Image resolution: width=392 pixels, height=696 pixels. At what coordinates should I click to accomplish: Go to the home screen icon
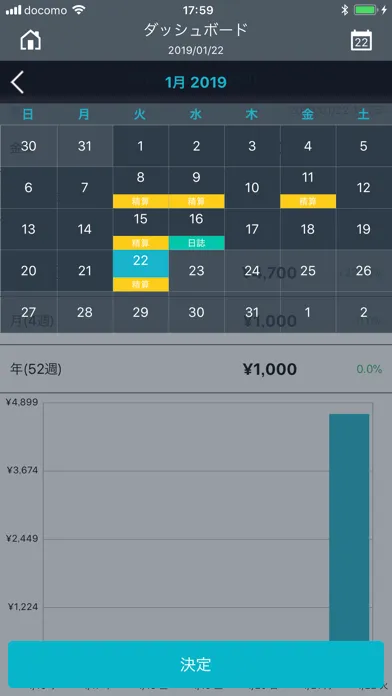(30, 41)
